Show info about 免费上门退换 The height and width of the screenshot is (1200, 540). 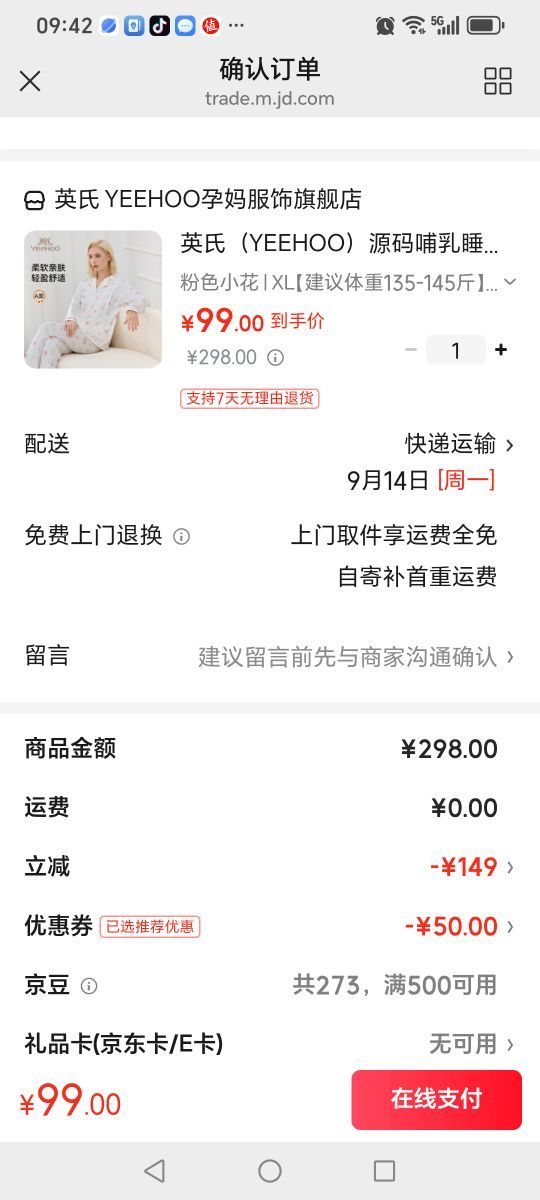[181, 536]
